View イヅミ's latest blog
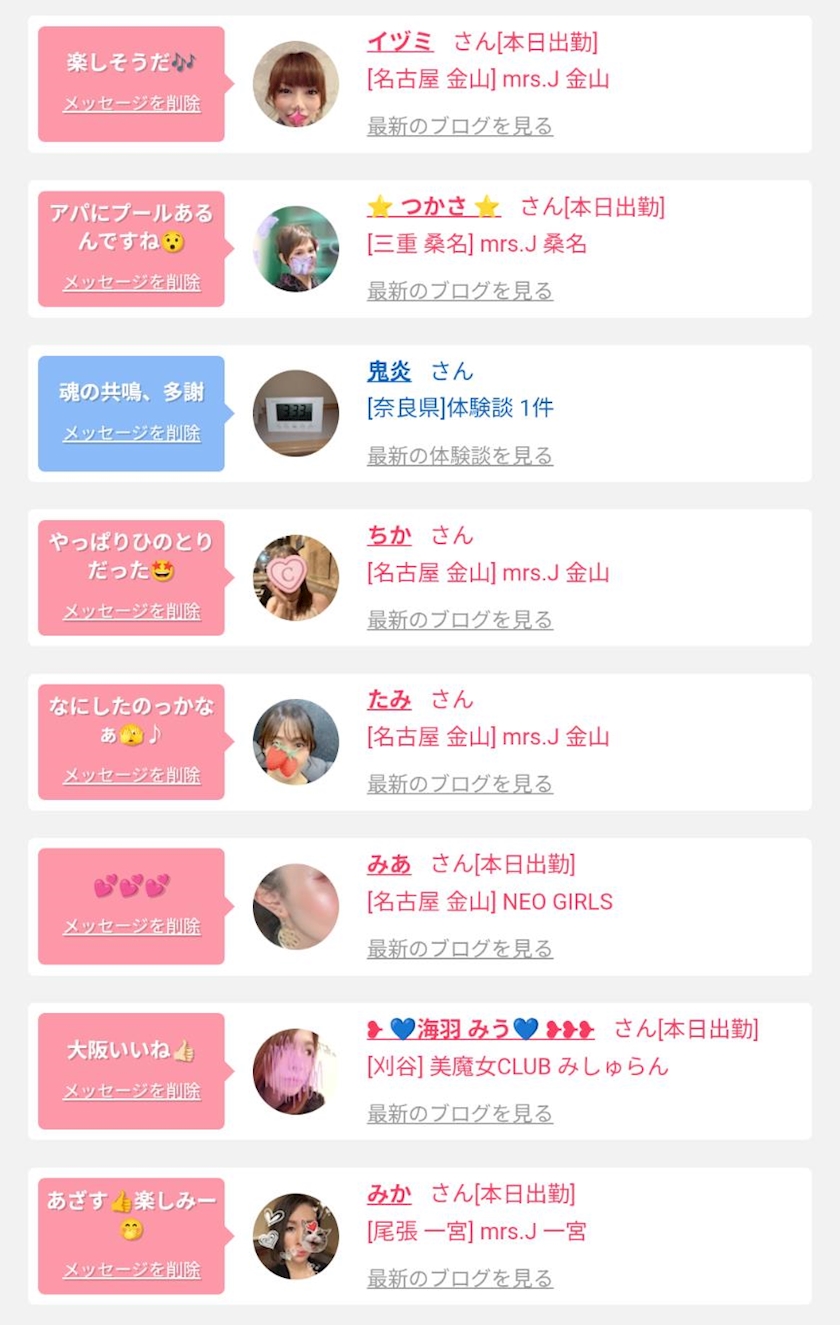The image size is (840, 1325). pyautogui.click(x=460, y=126)
